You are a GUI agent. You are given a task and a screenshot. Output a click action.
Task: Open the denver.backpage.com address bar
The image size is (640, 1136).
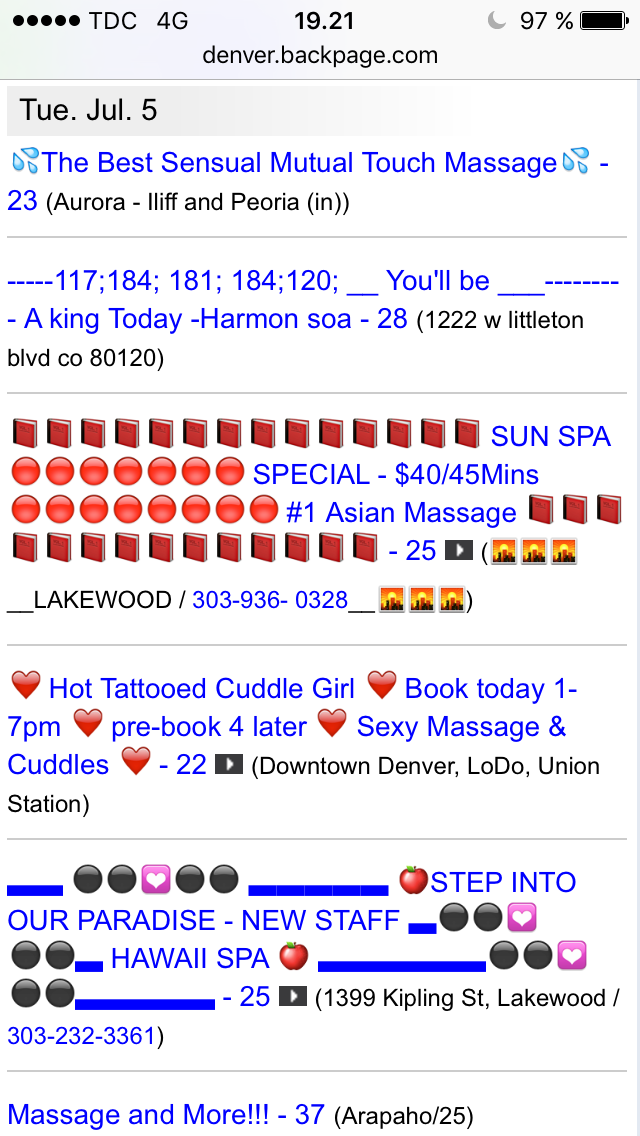[320, 55]
